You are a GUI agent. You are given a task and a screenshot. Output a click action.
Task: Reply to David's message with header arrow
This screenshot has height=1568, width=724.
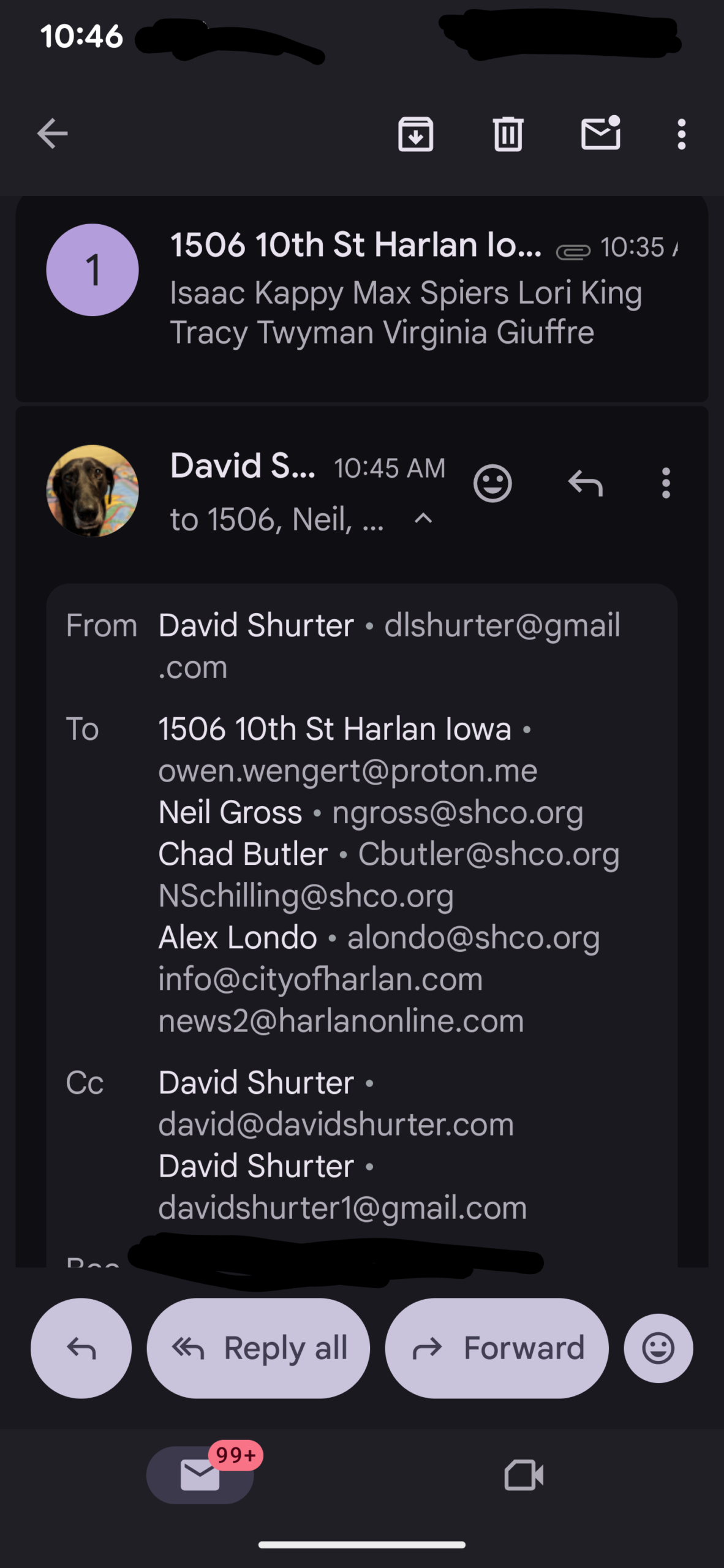(586, 483)
